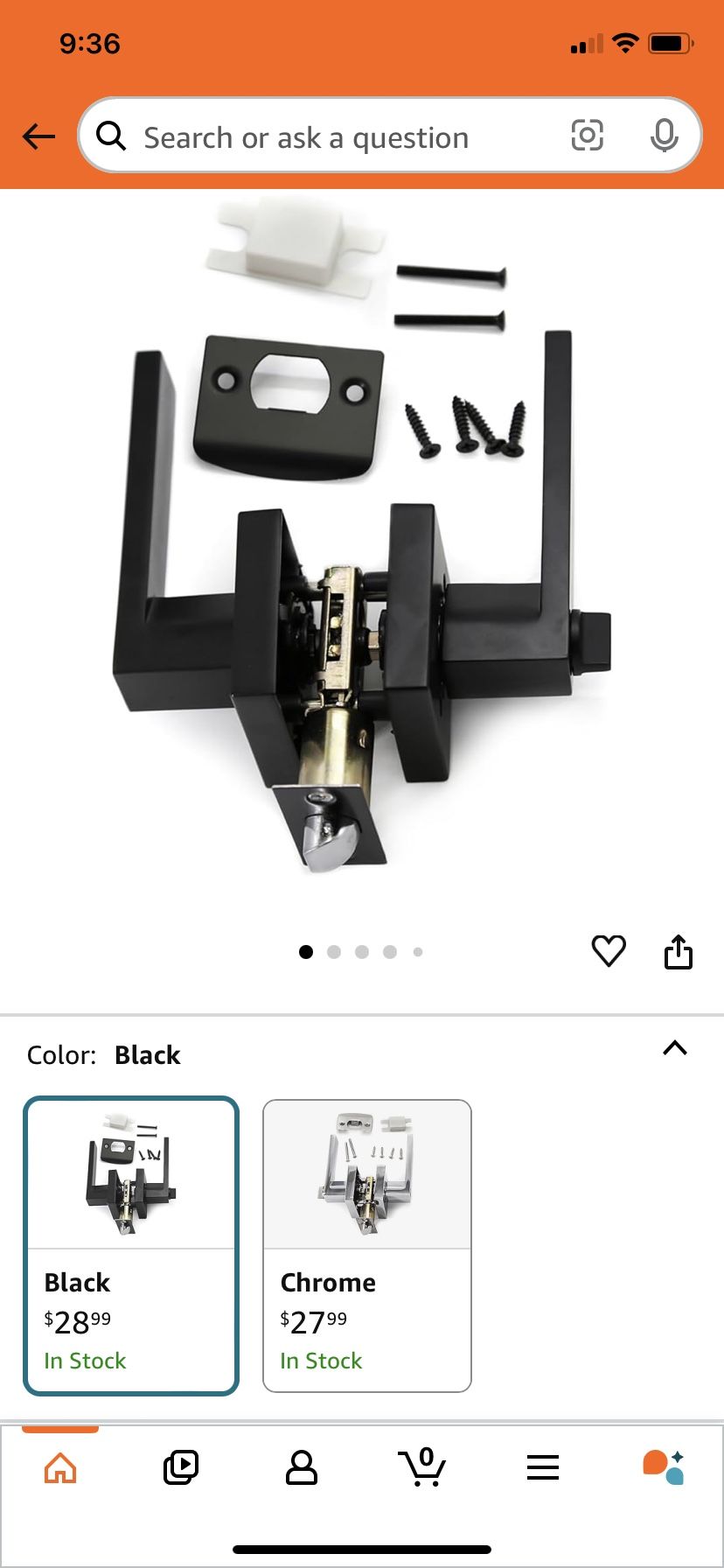This screenshot has width=724, height=1568.
Task: Open the share icon for this product
Action: pyautogui.click(x=679, y=952)
